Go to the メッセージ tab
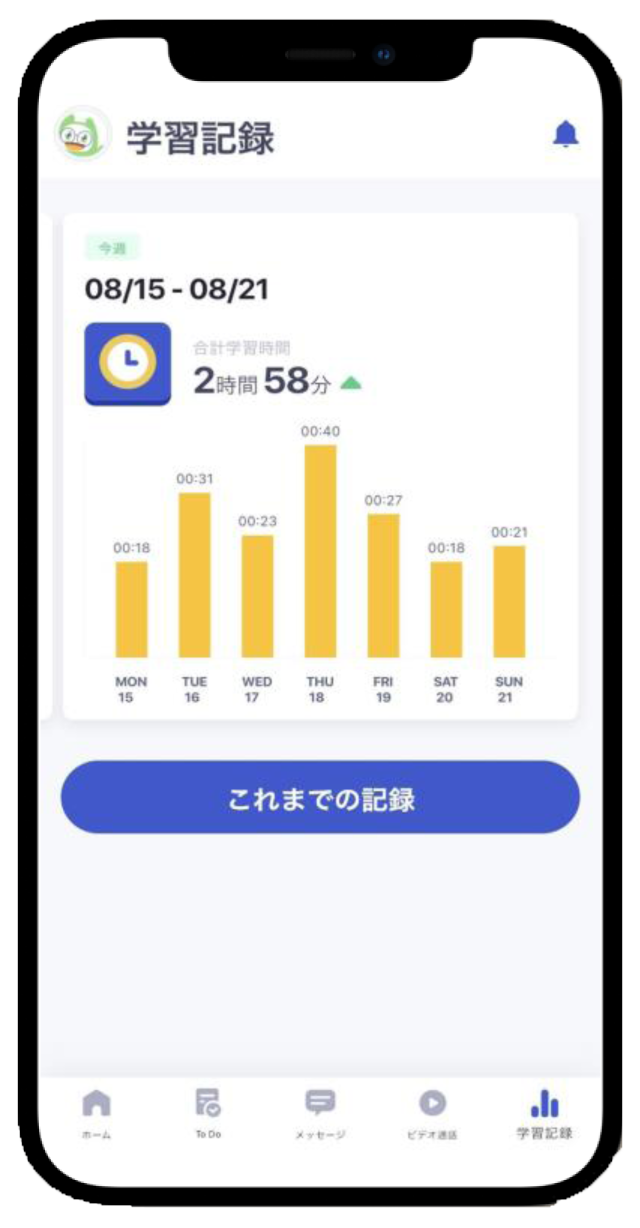 click(x=320, y=1114)
